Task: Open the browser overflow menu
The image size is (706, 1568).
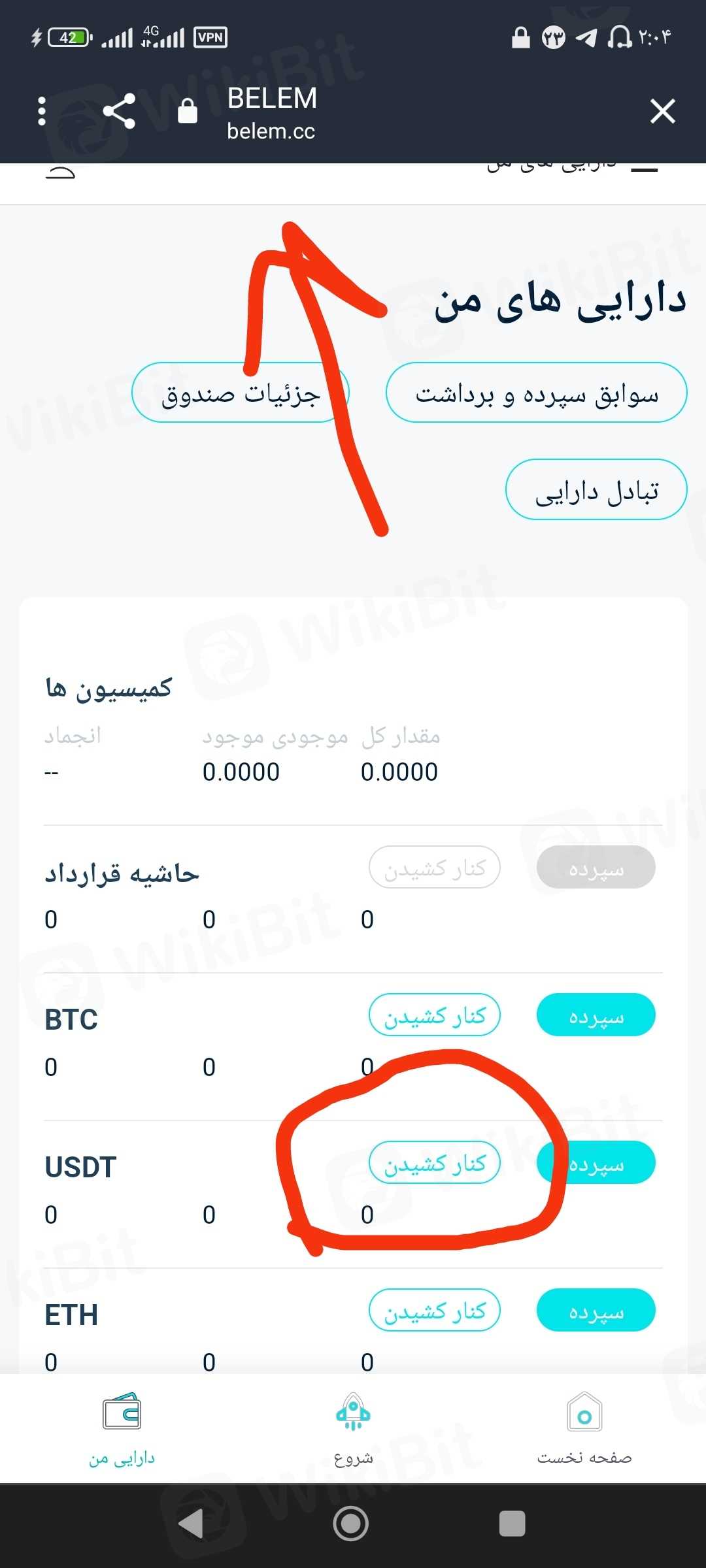Action: coord(42,111)
